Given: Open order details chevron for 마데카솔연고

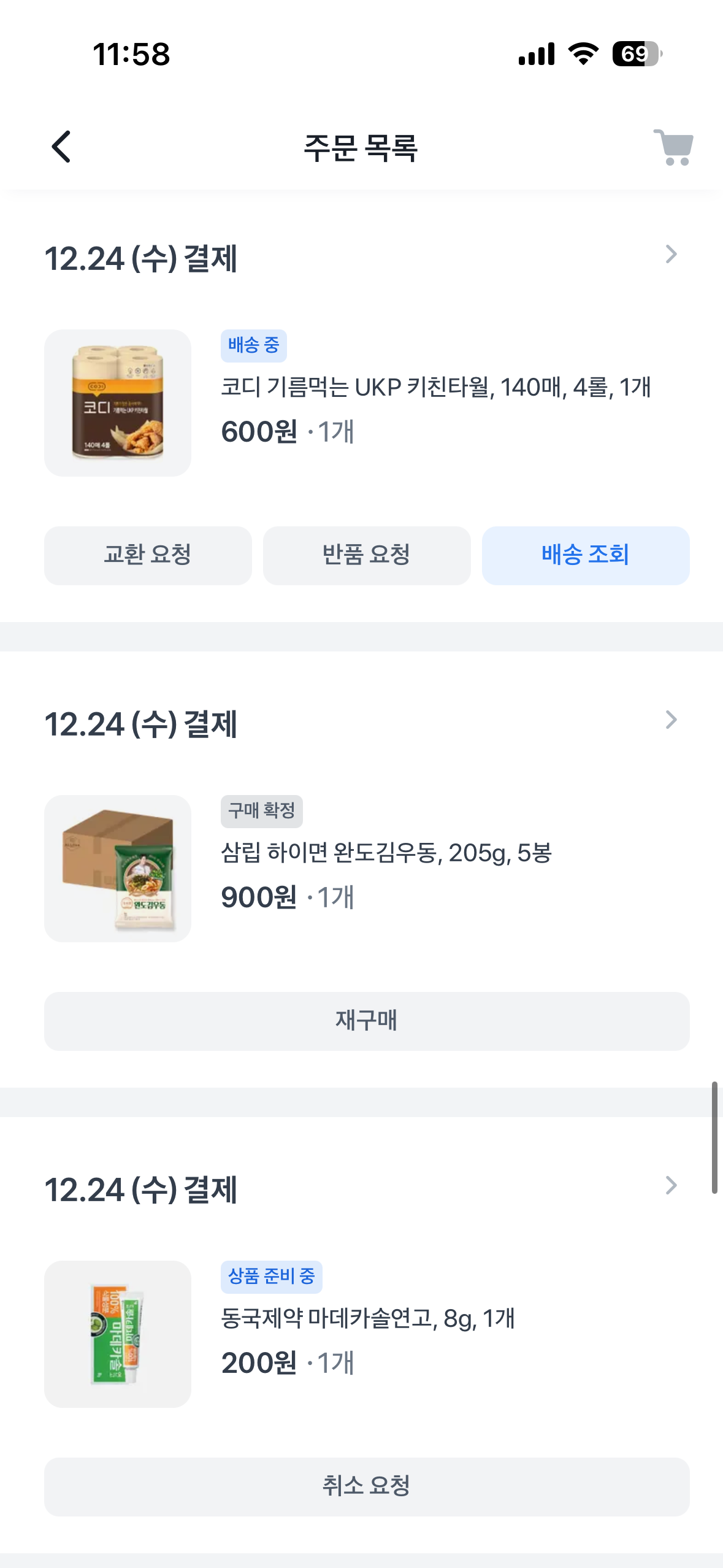Looking at the screenshot, I should tap(671, 1186).
